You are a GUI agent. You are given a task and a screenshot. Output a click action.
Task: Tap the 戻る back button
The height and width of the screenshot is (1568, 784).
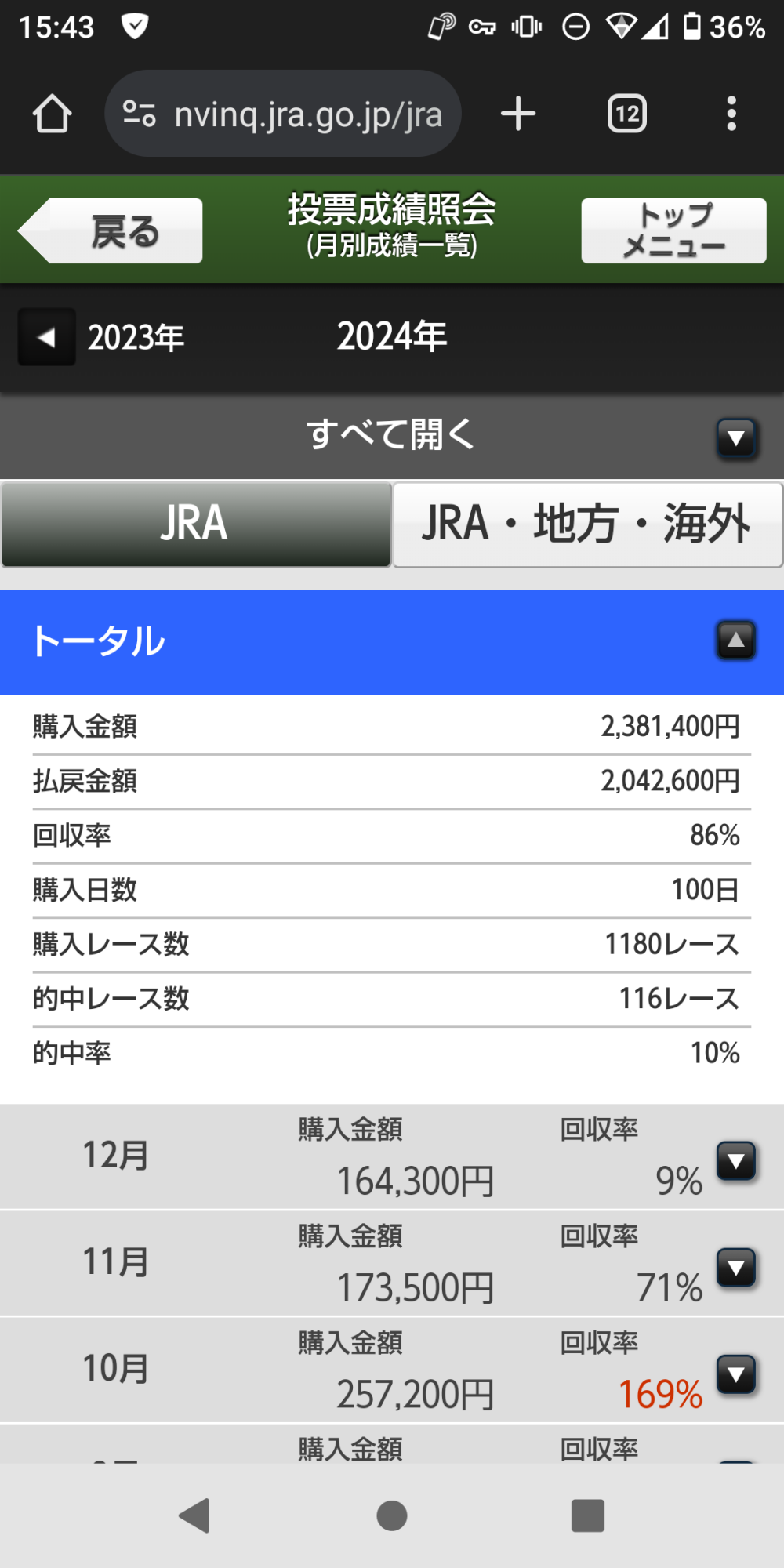(111, 230)
